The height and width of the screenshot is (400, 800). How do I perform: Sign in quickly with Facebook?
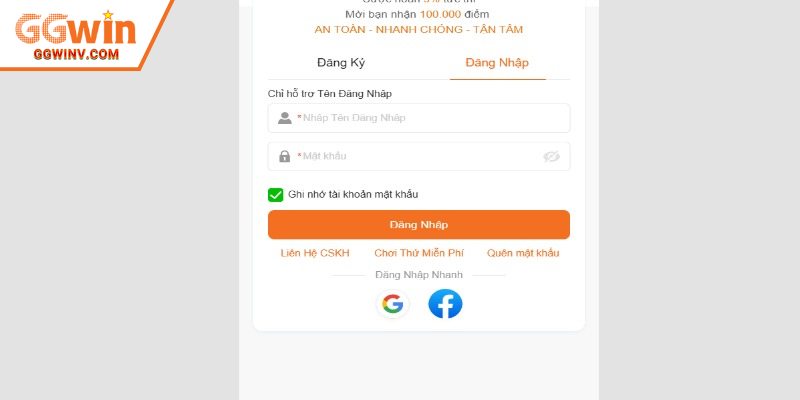point(445,303)
